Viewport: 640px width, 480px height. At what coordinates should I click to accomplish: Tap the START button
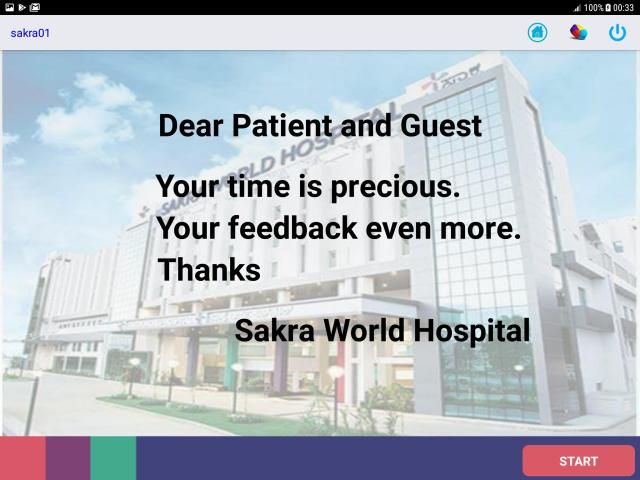(x=578, y=461)
